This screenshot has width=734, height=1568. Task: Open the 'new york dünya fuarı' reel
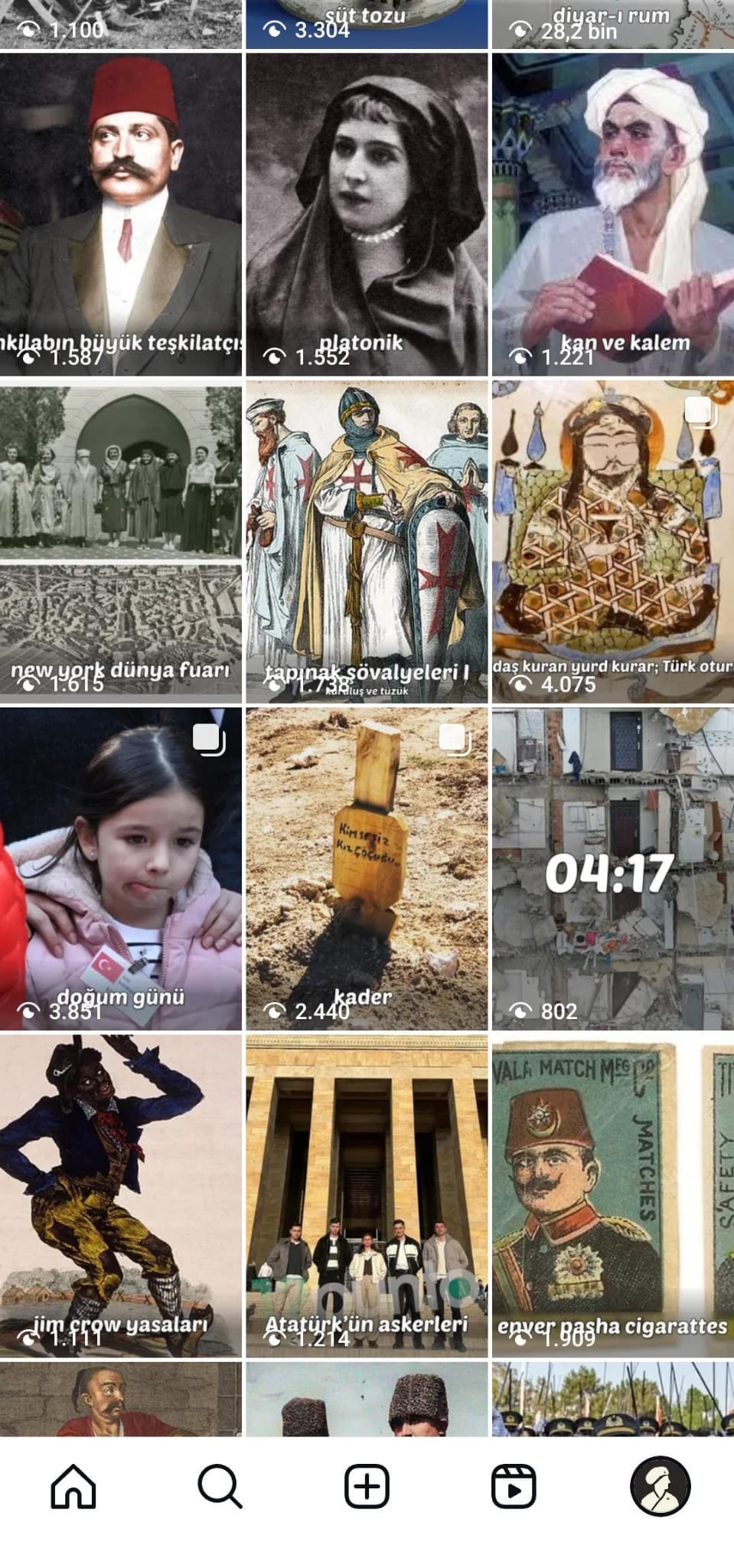pos(121,541)
